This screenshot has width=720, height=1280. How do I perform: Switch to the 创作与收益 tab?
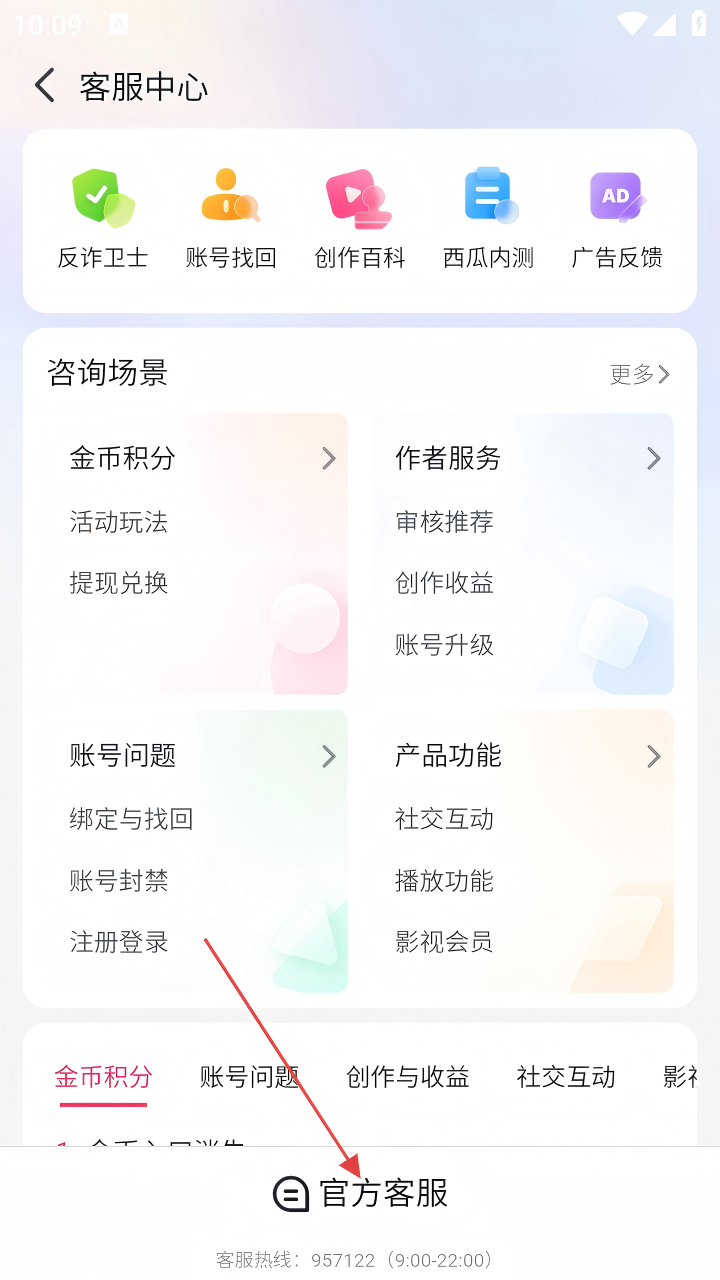(408, 1077)
